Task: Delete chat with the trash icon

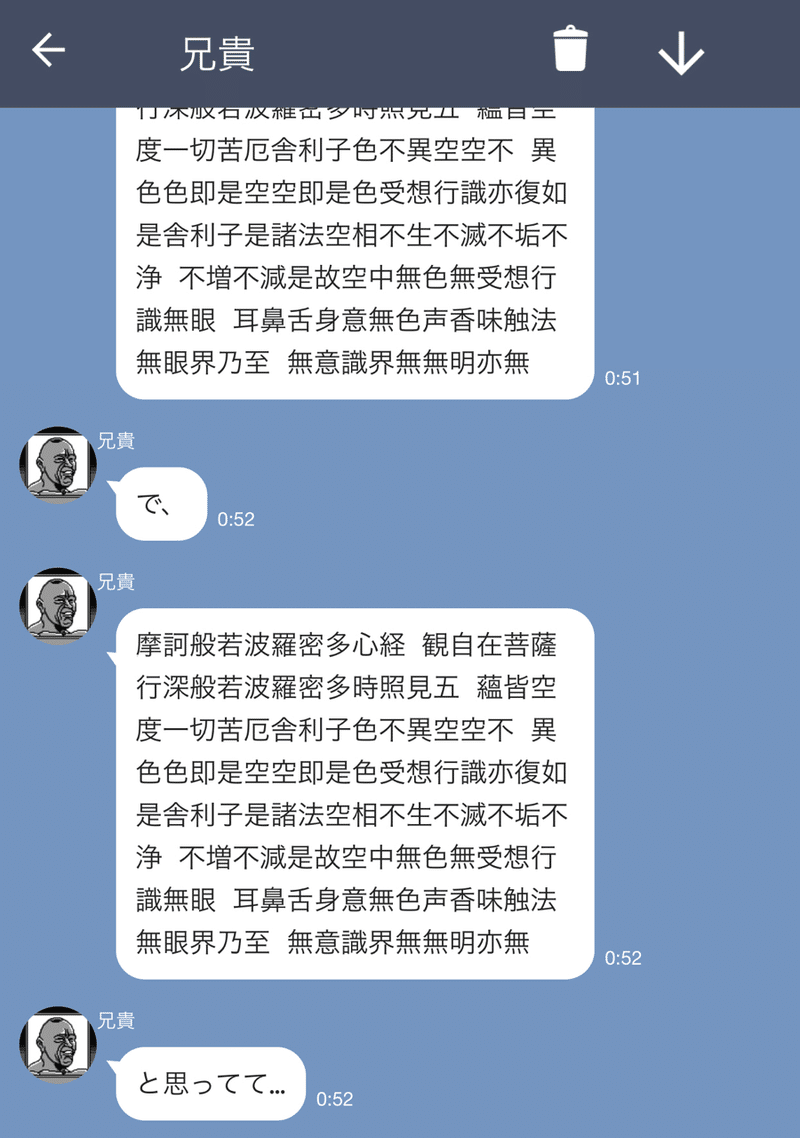Action: [x=571, y=49]
